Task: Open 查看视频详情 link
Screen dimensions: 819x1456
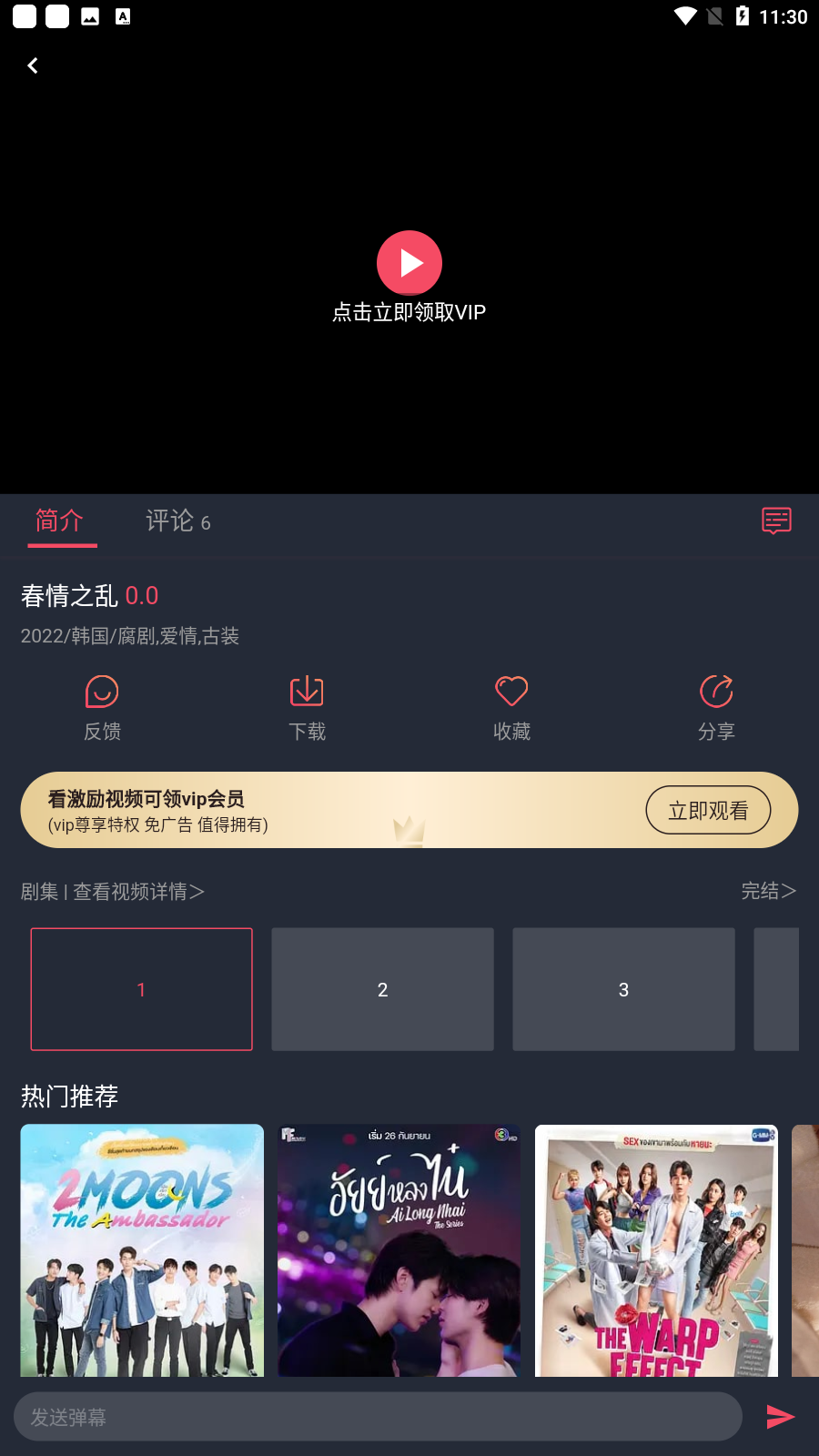Action: coord(138,892)
